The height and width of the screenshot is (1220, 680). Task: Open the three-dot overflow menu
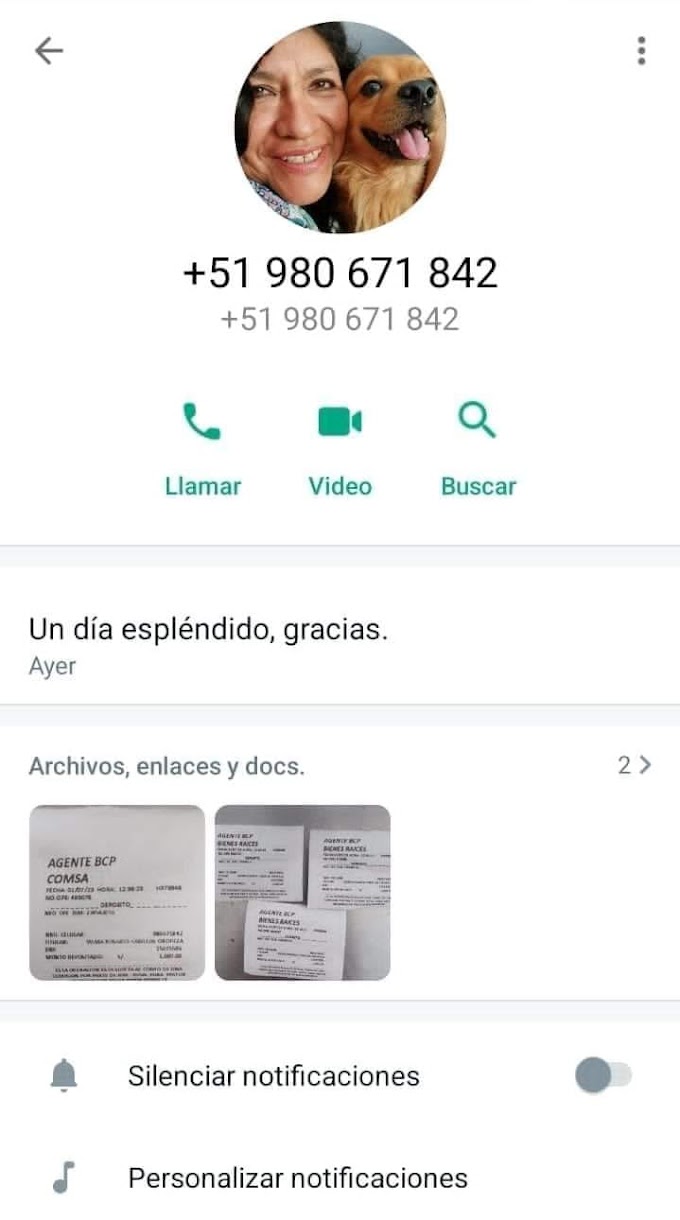coord(641,51)
